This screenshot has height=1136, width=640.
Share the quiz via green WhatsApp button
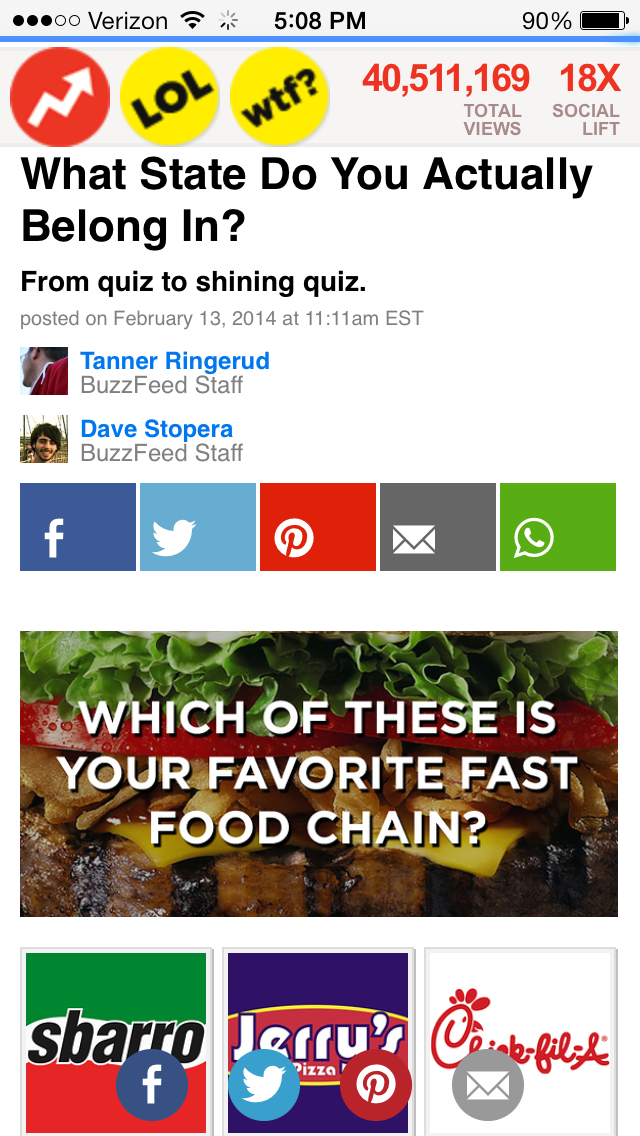pos(558,527)
